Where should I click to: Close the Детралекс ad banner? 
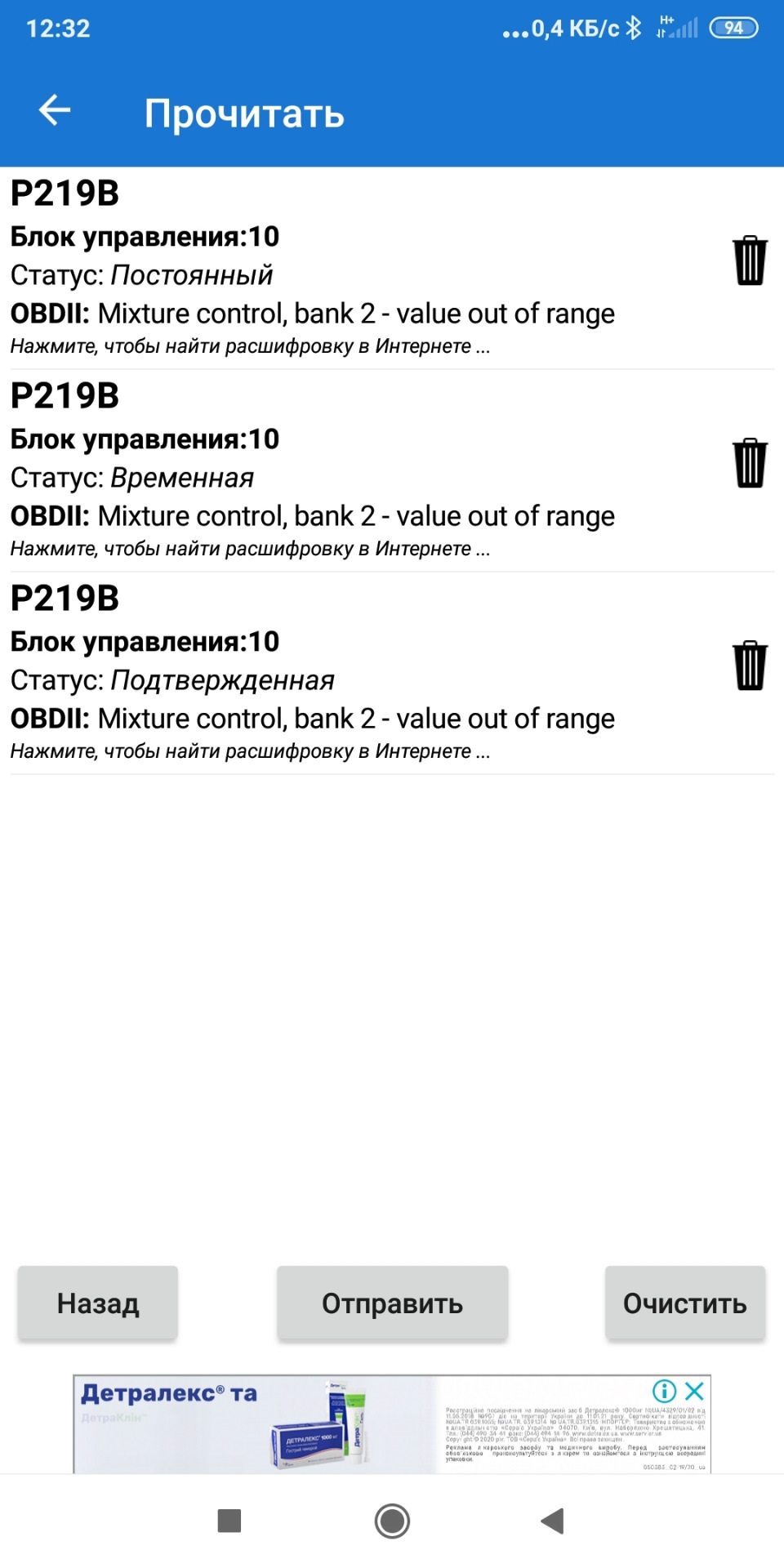click(695, 1391)
